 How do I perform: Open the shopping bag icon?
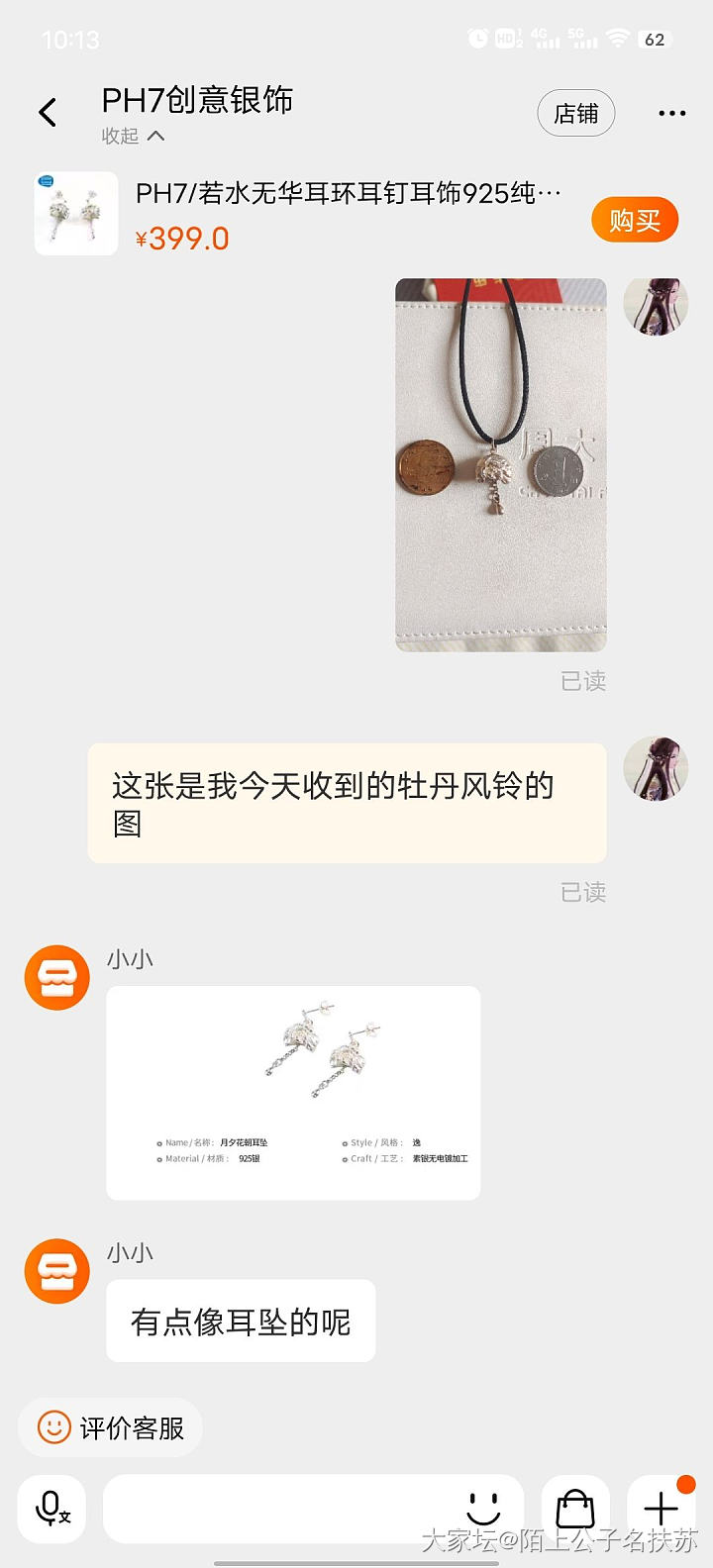coord(574,1509)
